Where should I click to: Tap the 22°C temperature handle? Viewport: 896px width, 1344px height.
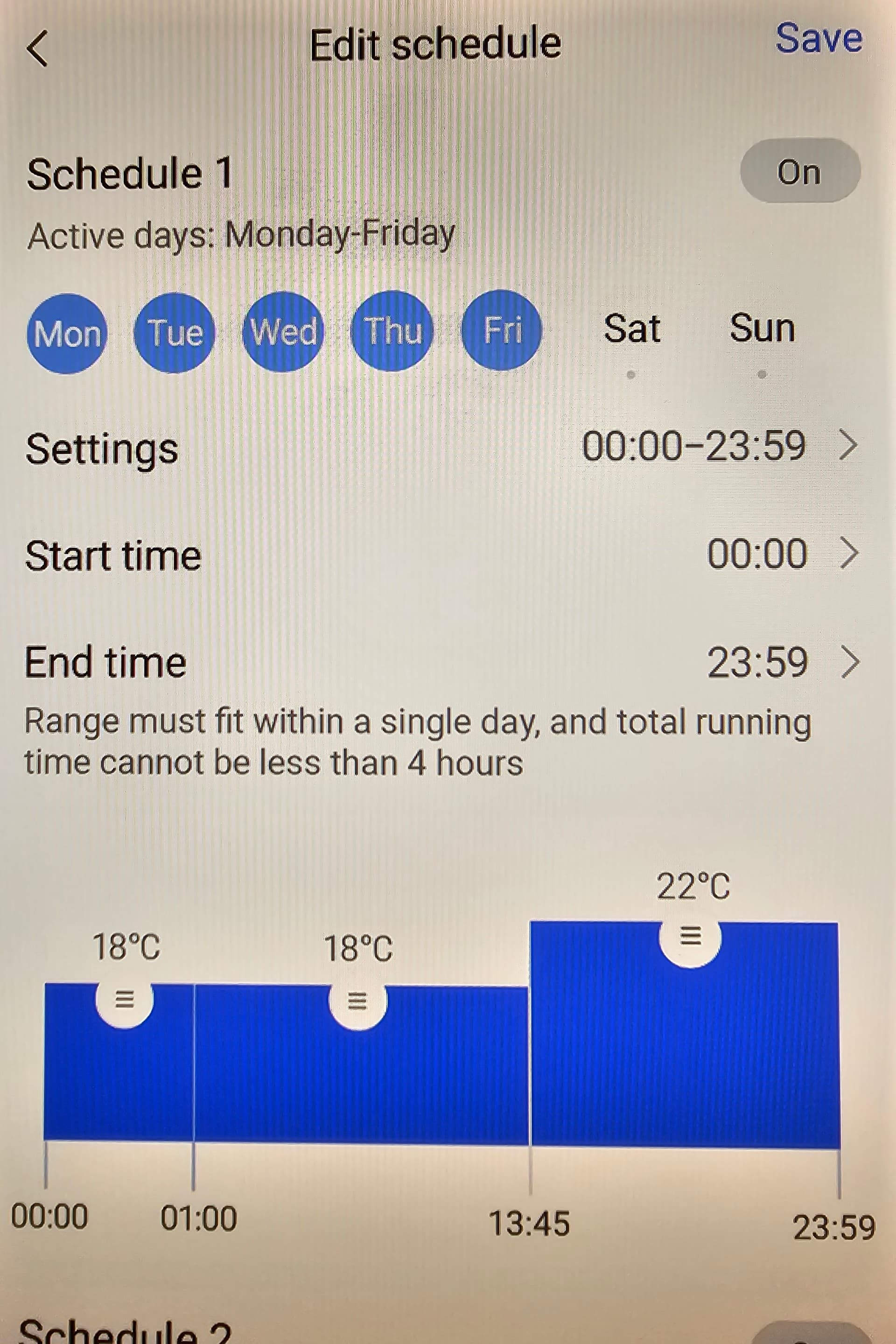click(690, 937)
